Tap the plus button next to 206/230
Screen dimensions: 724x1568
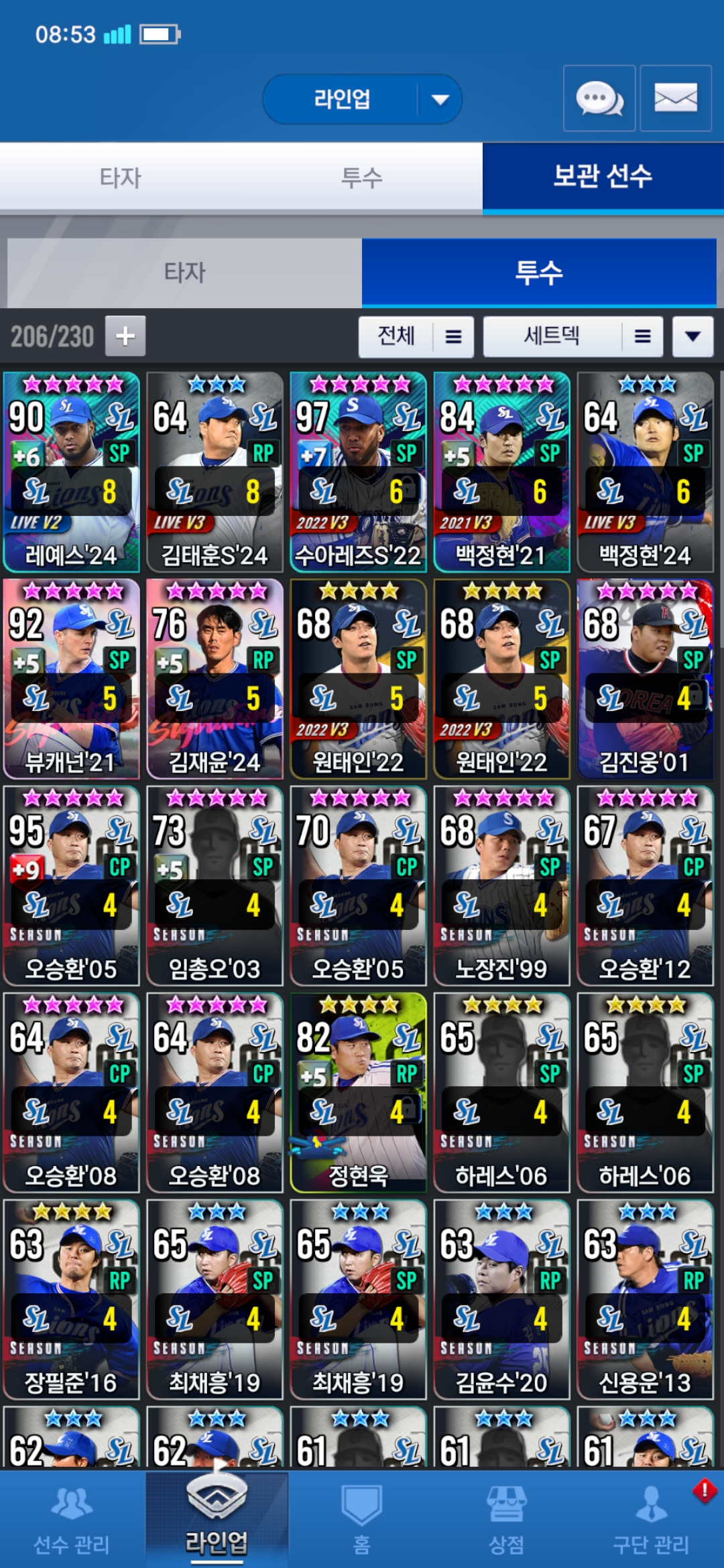click(x=125, y=336)
